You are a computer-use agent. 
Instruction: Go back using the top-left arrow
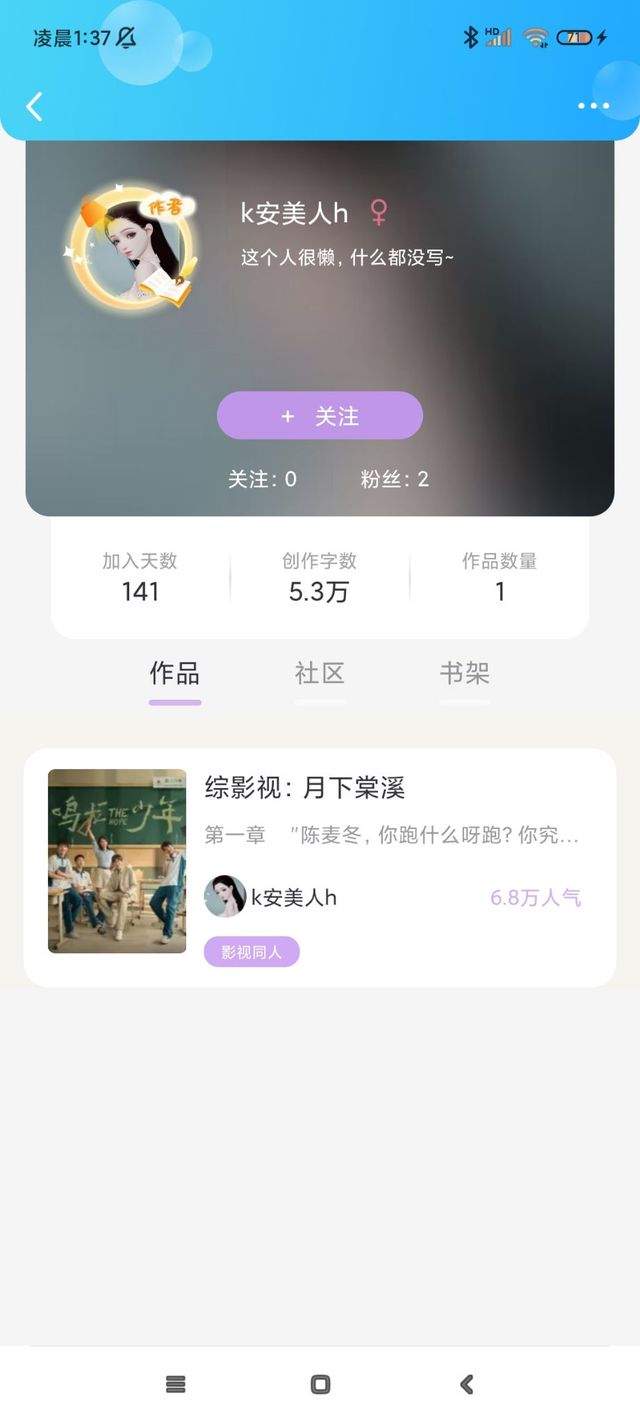tap(34, 106)
